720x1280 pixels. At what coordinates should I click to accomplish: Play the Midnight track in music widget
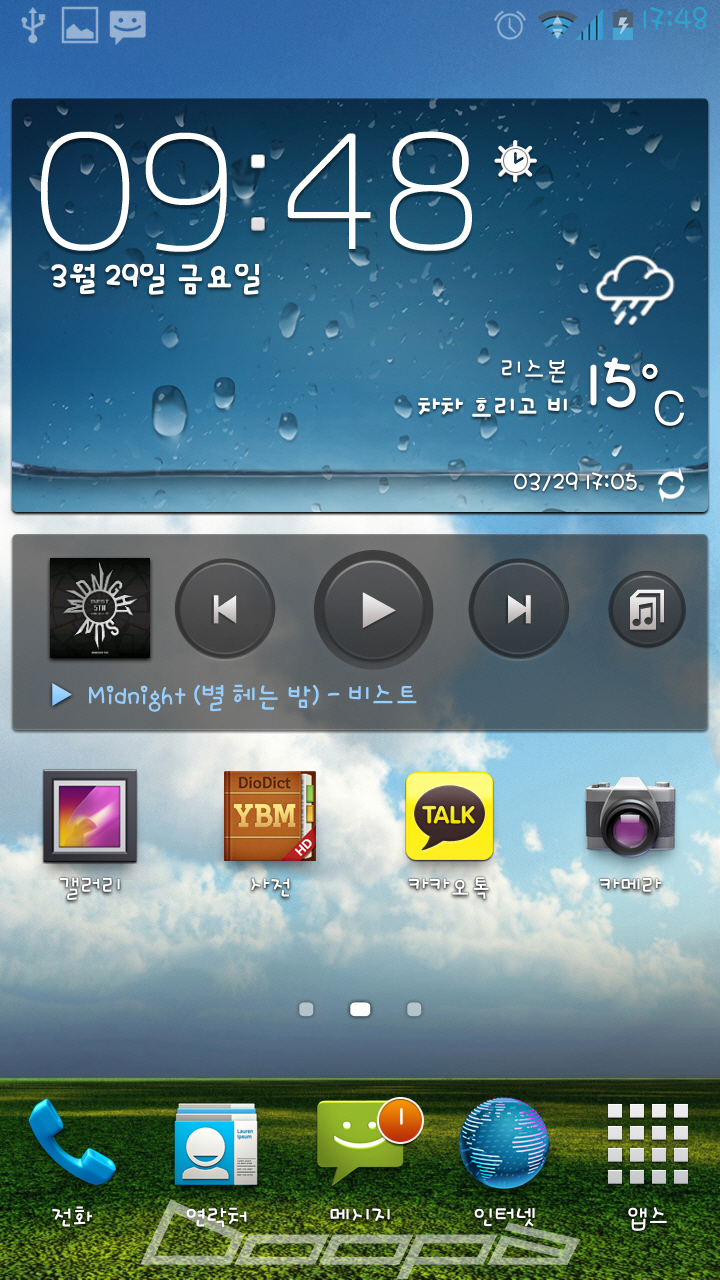click(373, 609)
